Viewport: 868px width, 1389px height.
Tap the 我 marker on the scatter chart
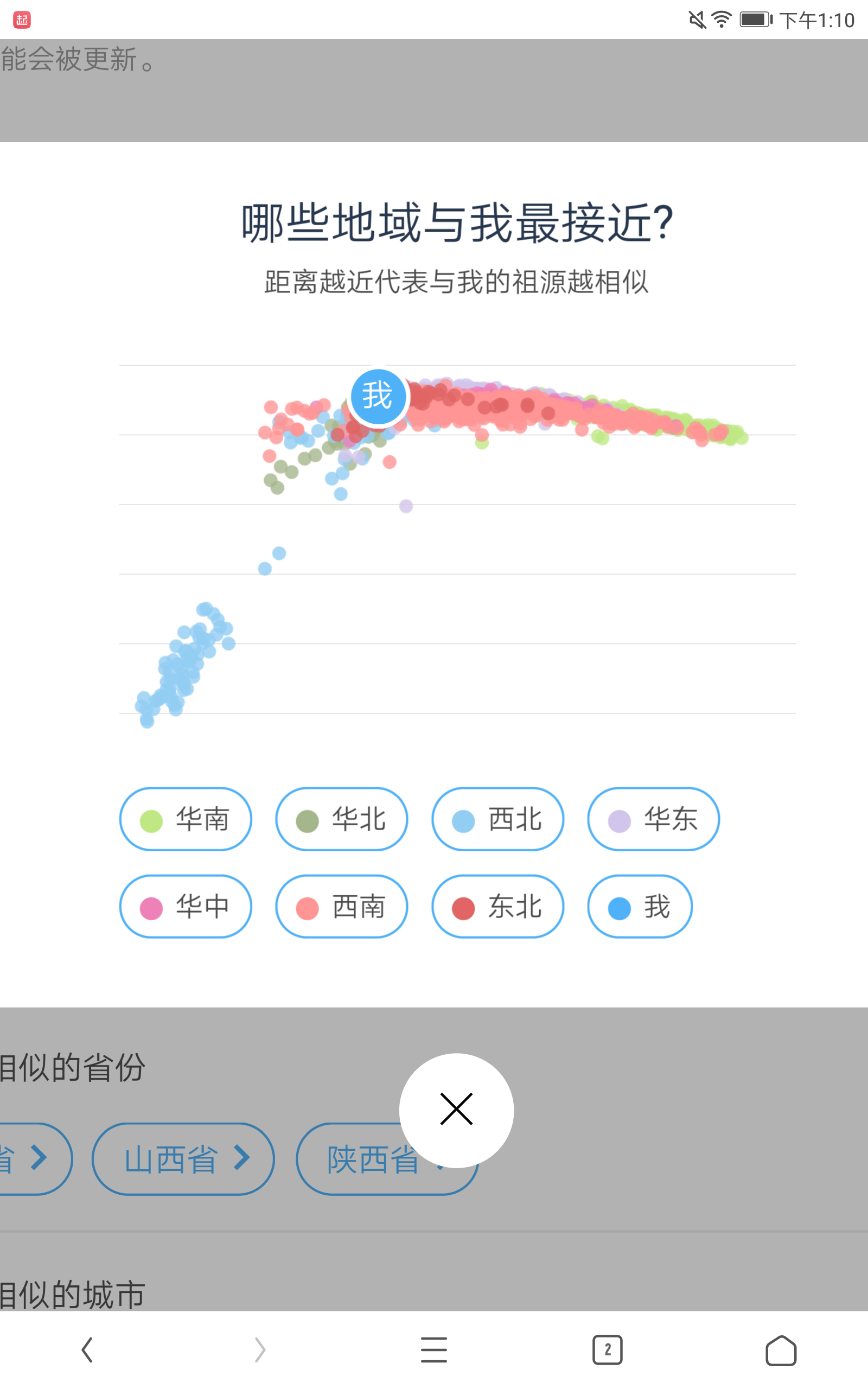pos(378,397)
